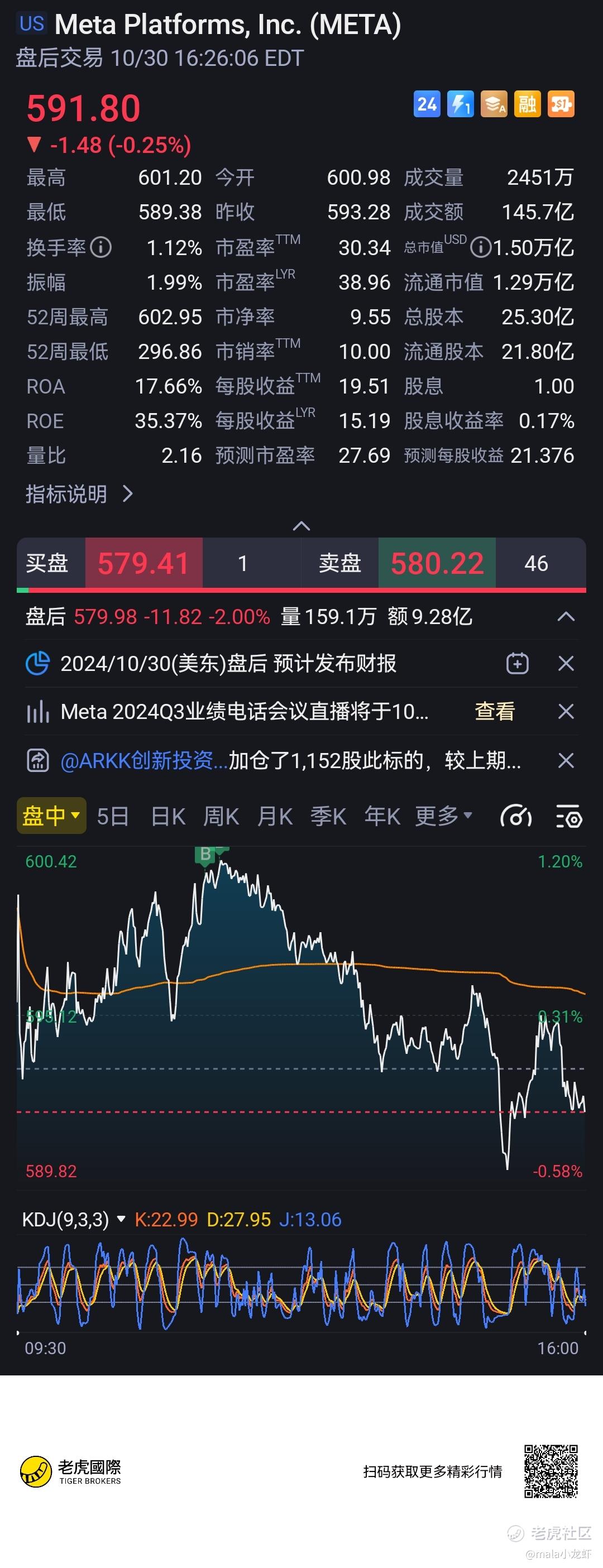Dismiss the 预计发布财报 earnings notice
The image size is (603, 1568).
[x=566, y=664]
